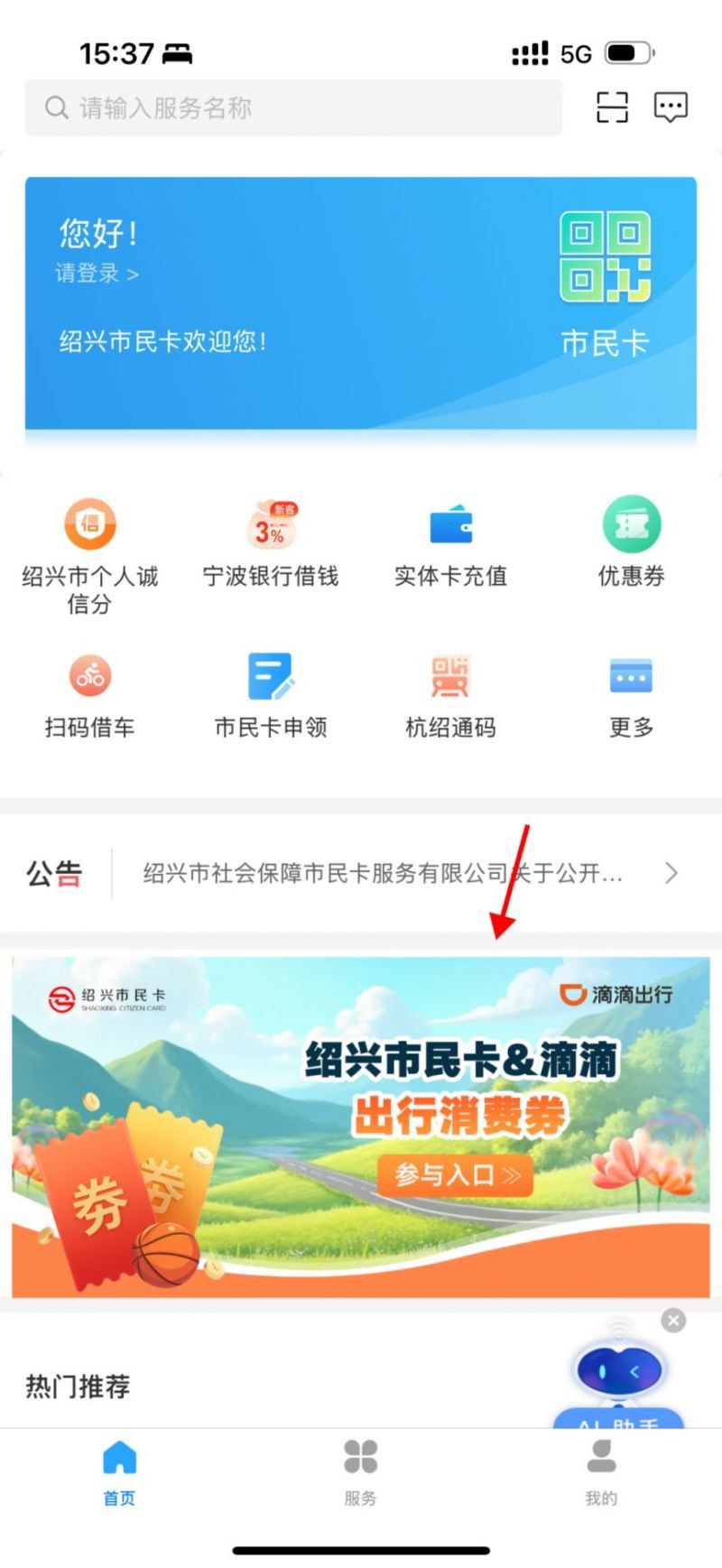This screenshot has width=722, height=1568.
Task: Dismiss the floating AI assistant
Action: [673, 1321]
